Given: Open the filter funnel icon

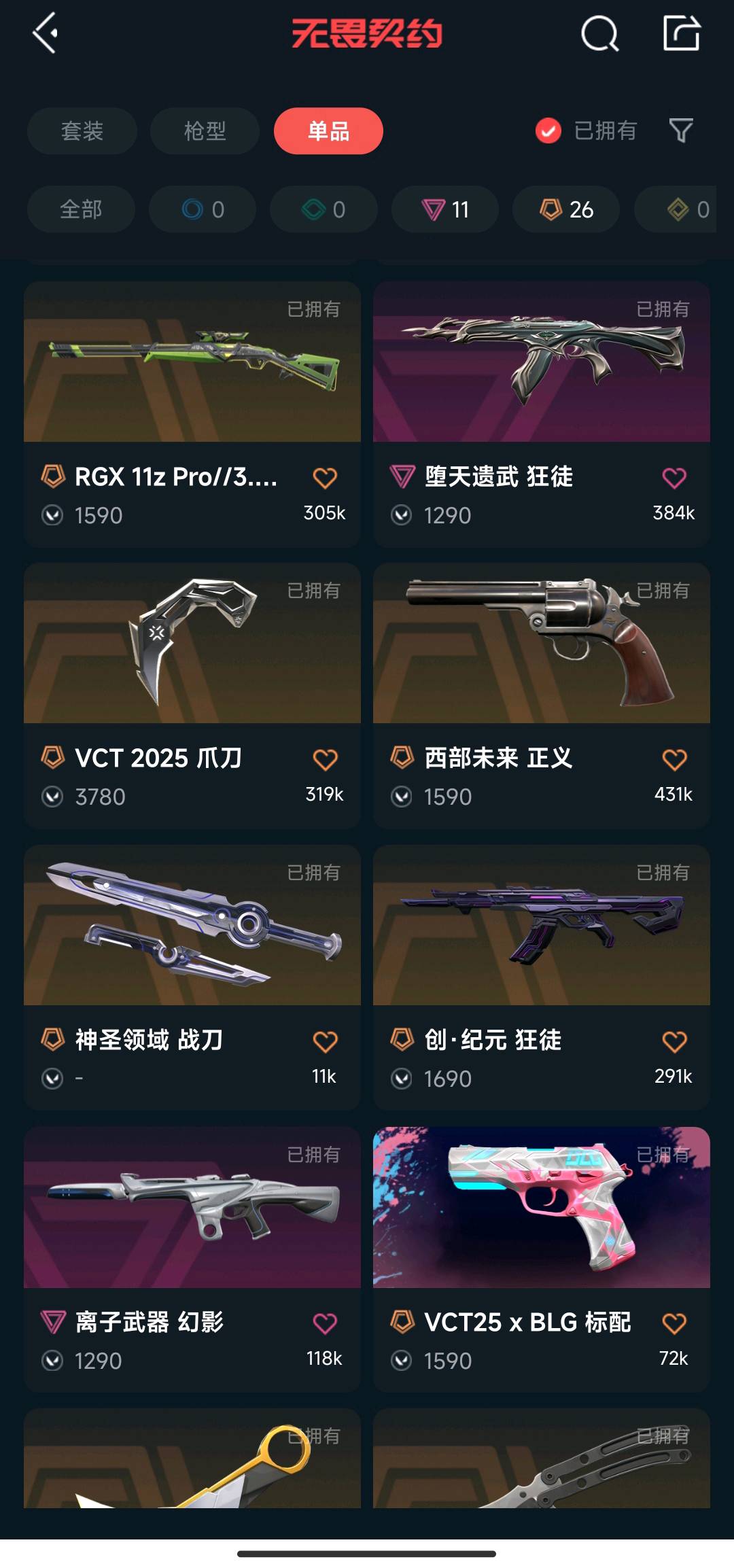Looking at the screenshot, I should pyautogui.click(x=680, y=130).
